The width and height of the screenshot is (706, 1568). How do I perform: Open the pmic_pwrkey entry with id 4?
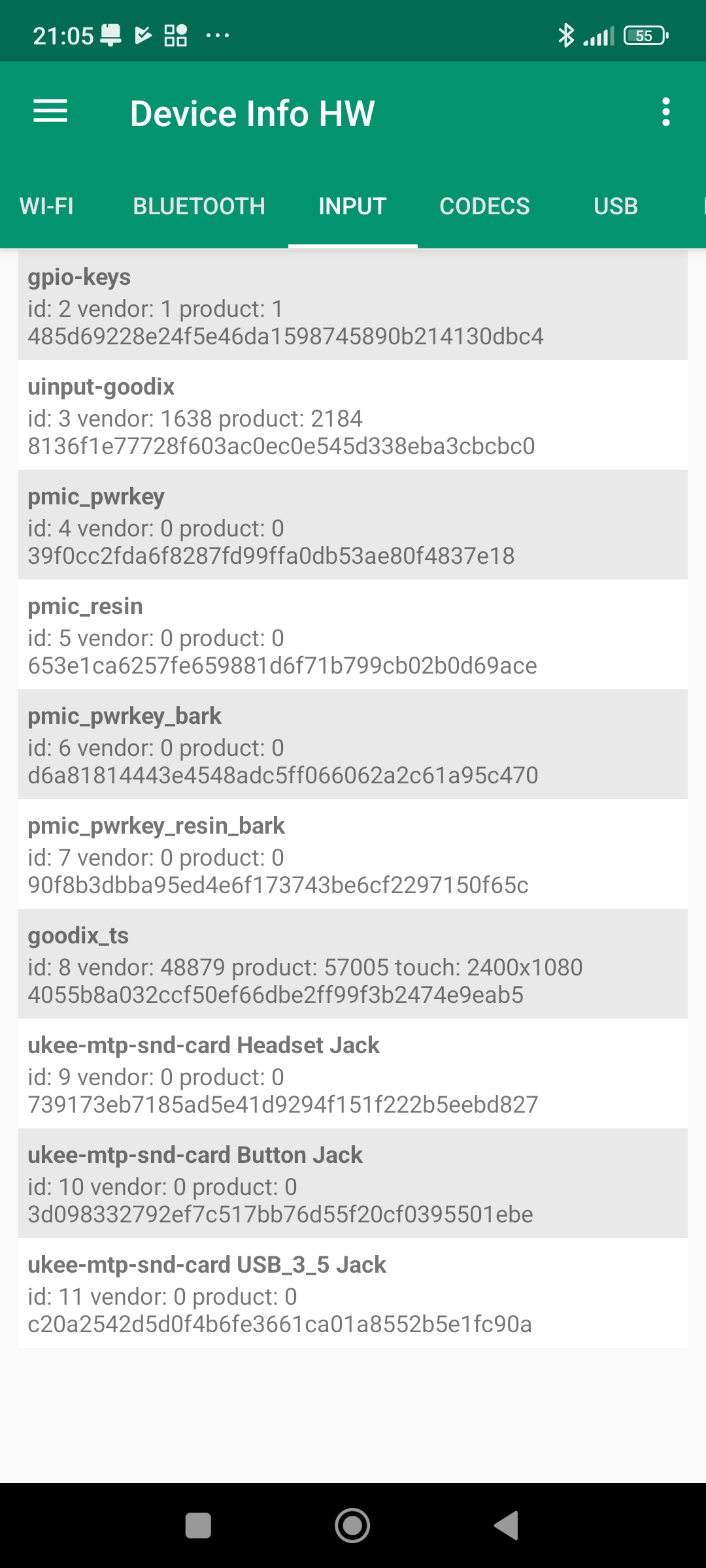[352, 525]
